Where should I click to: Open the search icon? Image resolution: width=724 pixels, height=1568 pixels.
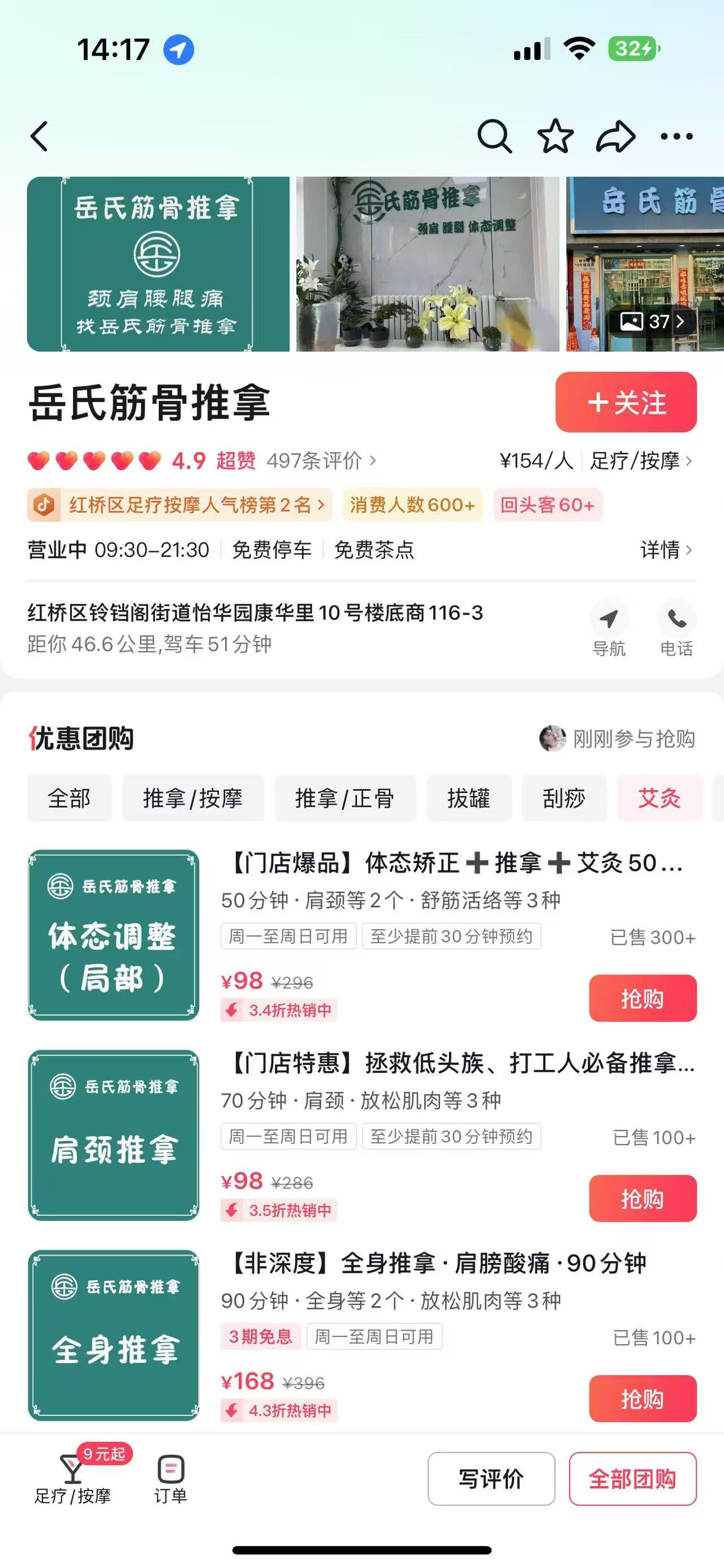coord(494,136)
